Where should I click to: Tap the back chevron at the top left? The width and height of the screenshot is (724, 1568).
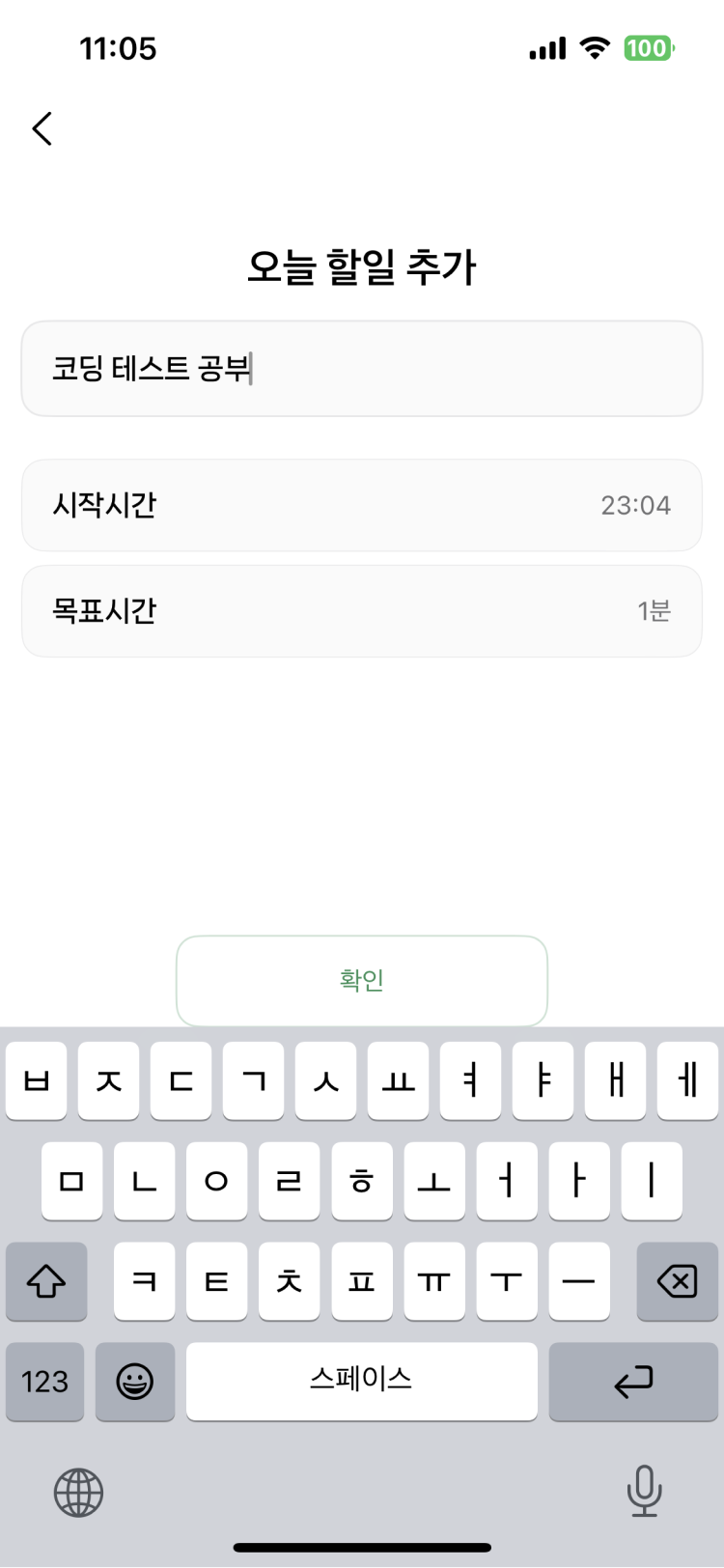pos(42,127)
